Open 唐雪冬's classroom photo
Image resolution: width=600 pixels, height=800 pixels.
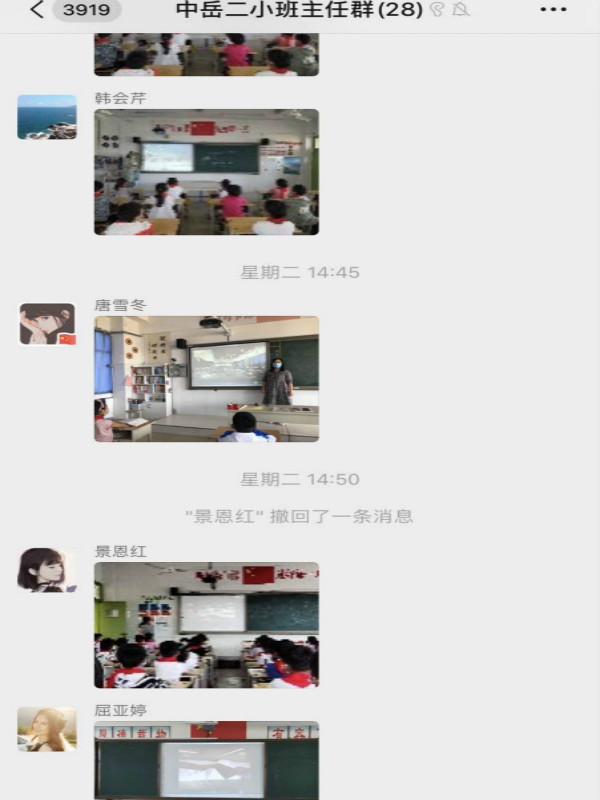pos(207,379)
